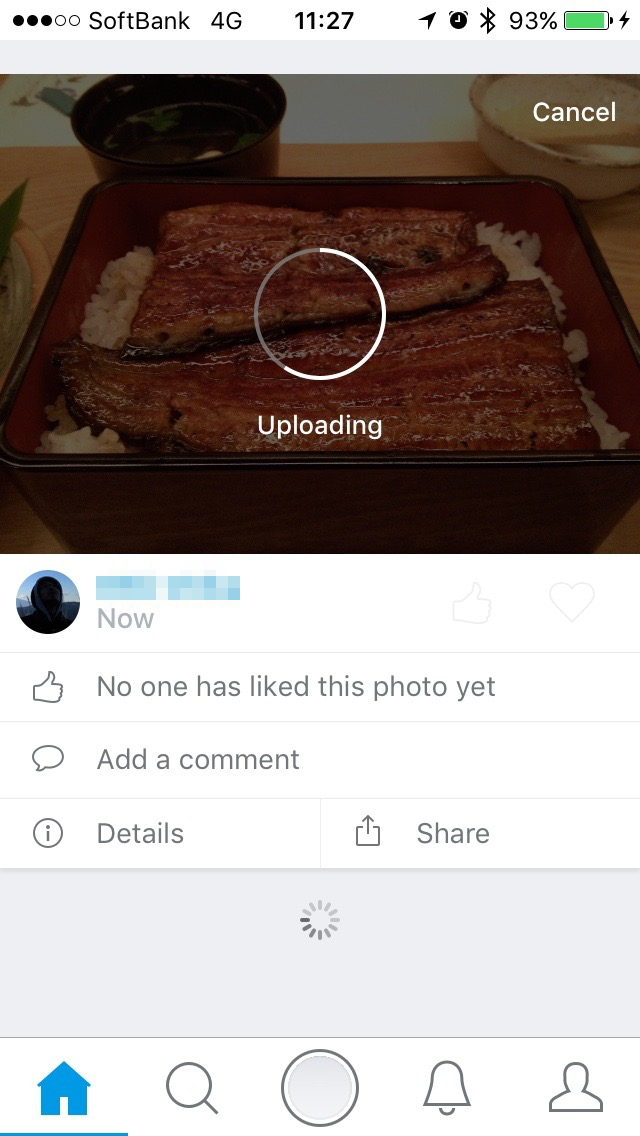Screen dimensions: 640x1136
Task: Add a comment to this photo
Action: pyautogui.click(x=320, y=760)
